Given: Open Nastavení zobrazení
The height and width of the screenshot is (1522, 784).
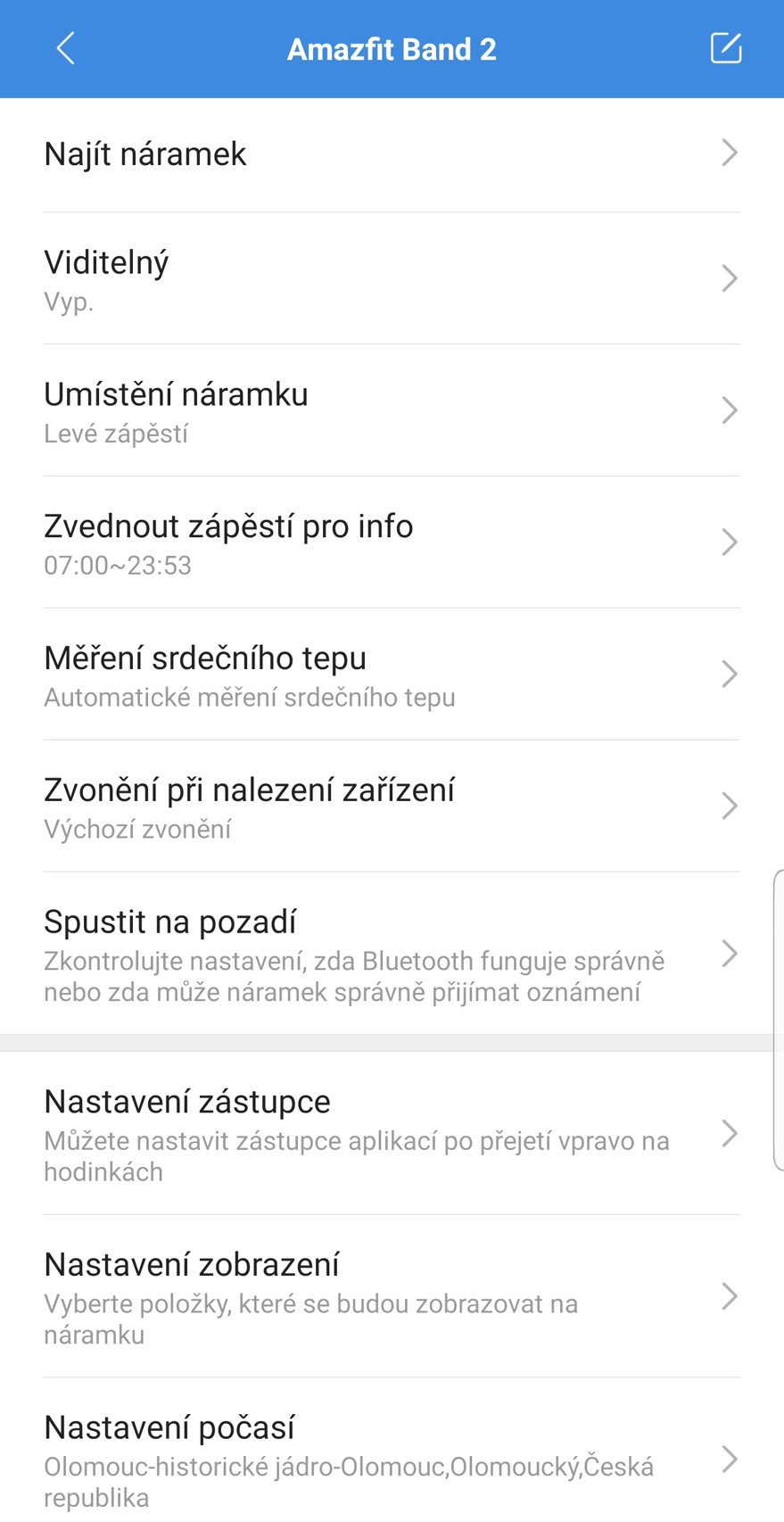Looking at the screenshot, I should [x=392, y=1296].
